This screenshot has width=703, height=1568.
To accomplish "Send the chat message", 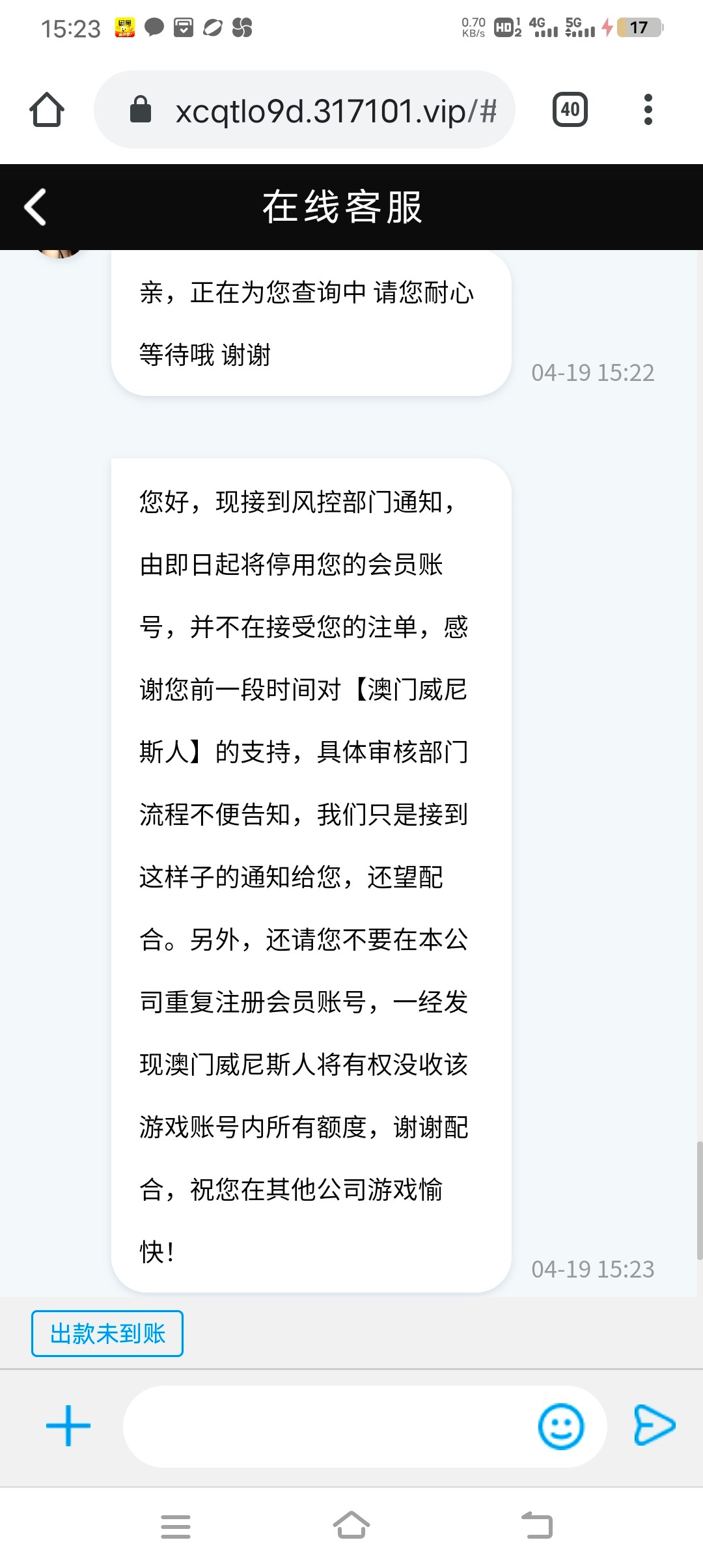I will pos(654,1425).
